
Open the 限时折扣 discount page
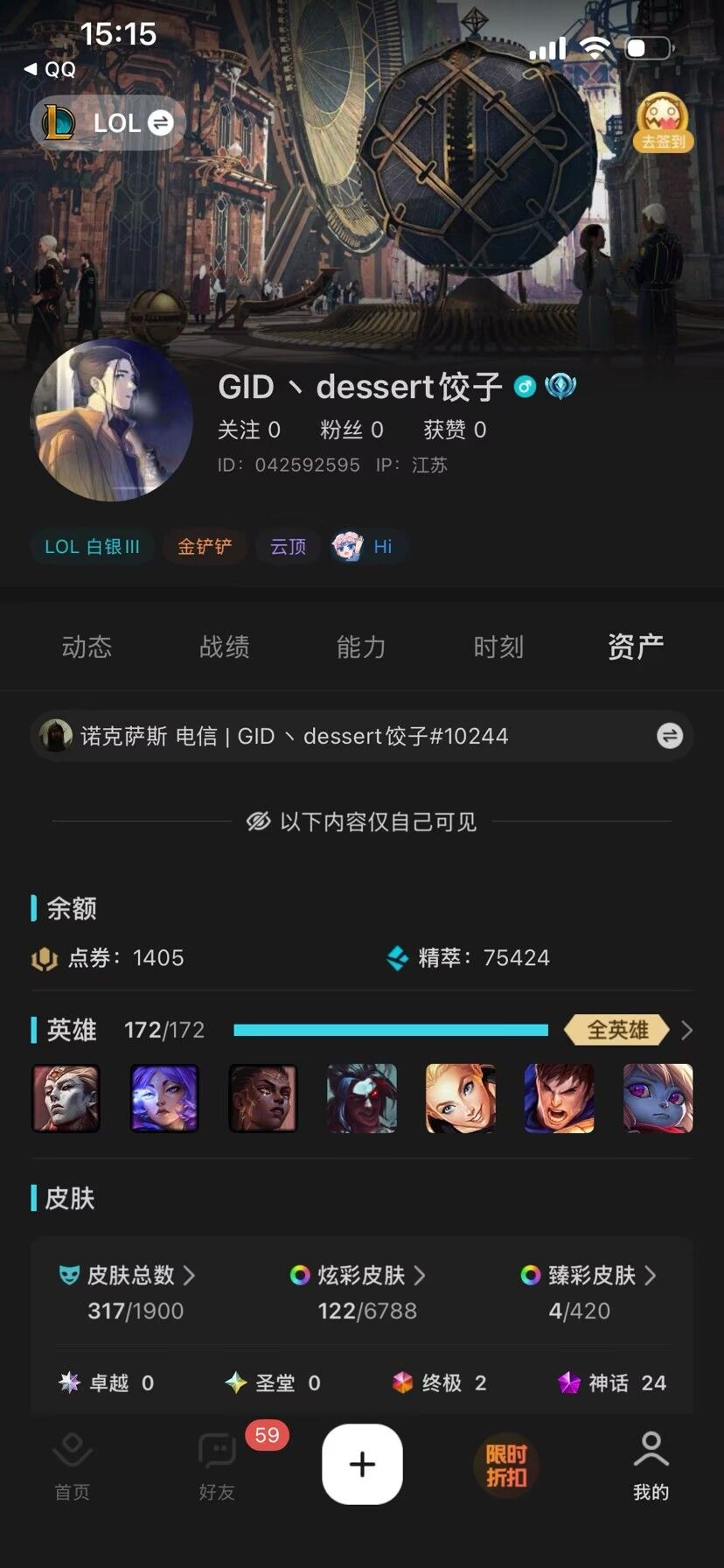tap(506, 1465)
